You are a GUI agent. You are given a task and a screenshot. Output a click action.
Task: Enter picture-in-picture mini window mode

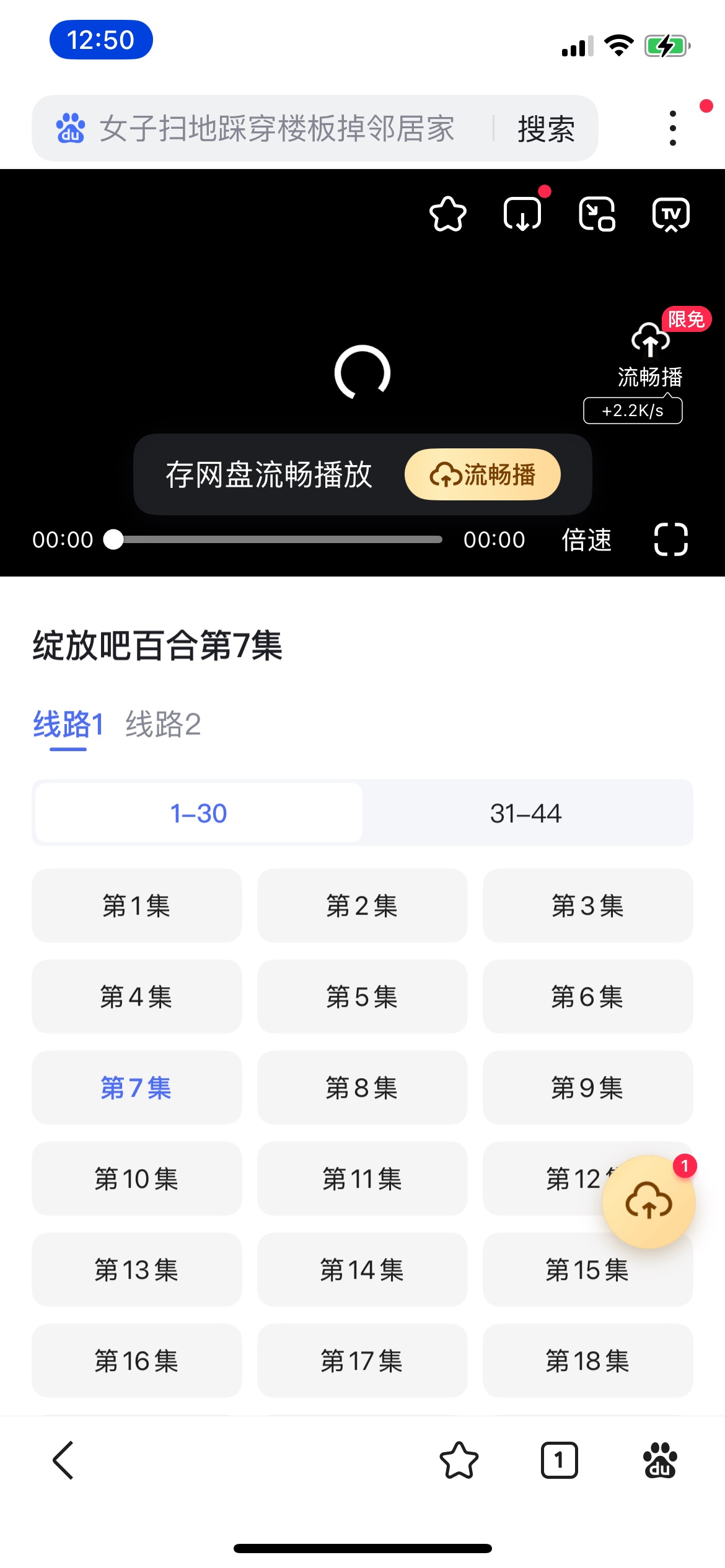(x=597, y=214)
